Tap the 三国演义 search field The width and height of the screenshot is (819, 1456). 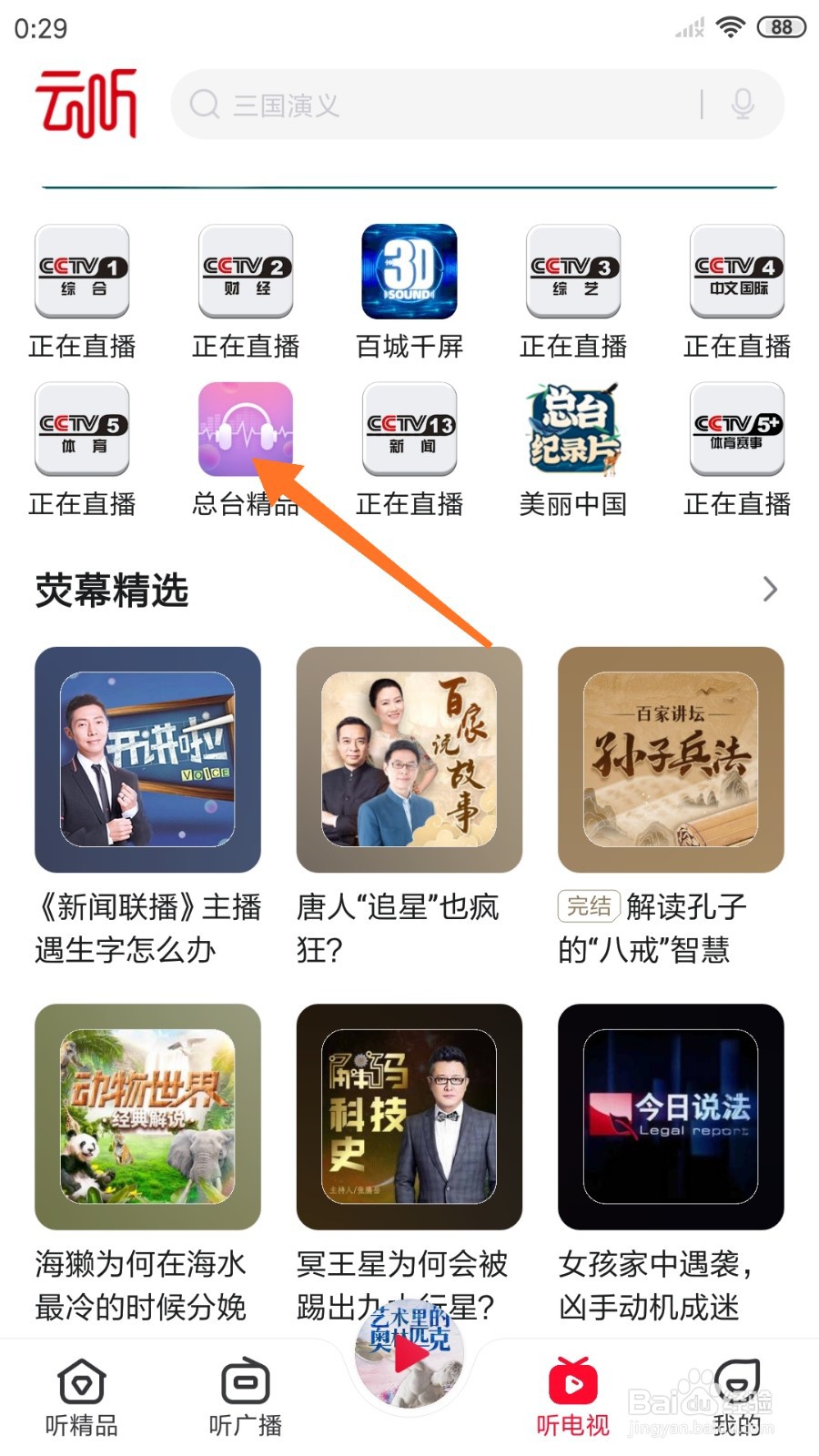coord(409,105)
